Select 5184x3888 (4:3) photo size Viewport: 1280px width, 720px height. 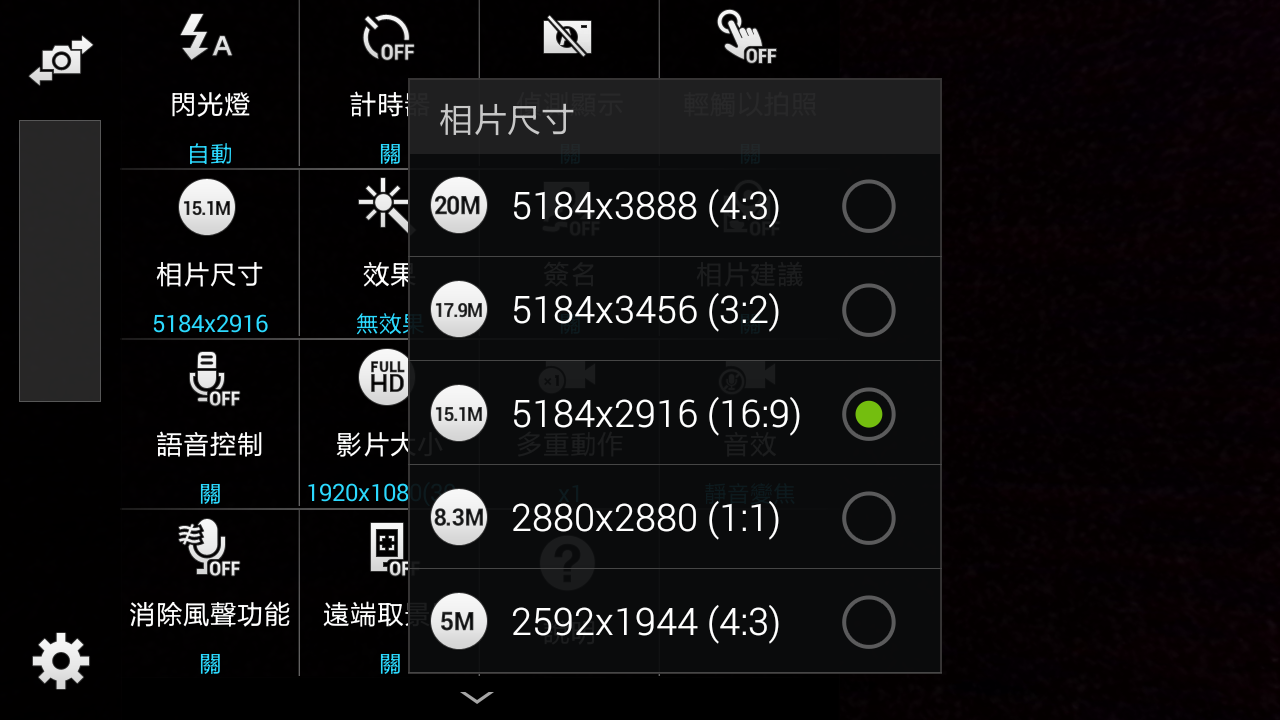pos(674,206)
